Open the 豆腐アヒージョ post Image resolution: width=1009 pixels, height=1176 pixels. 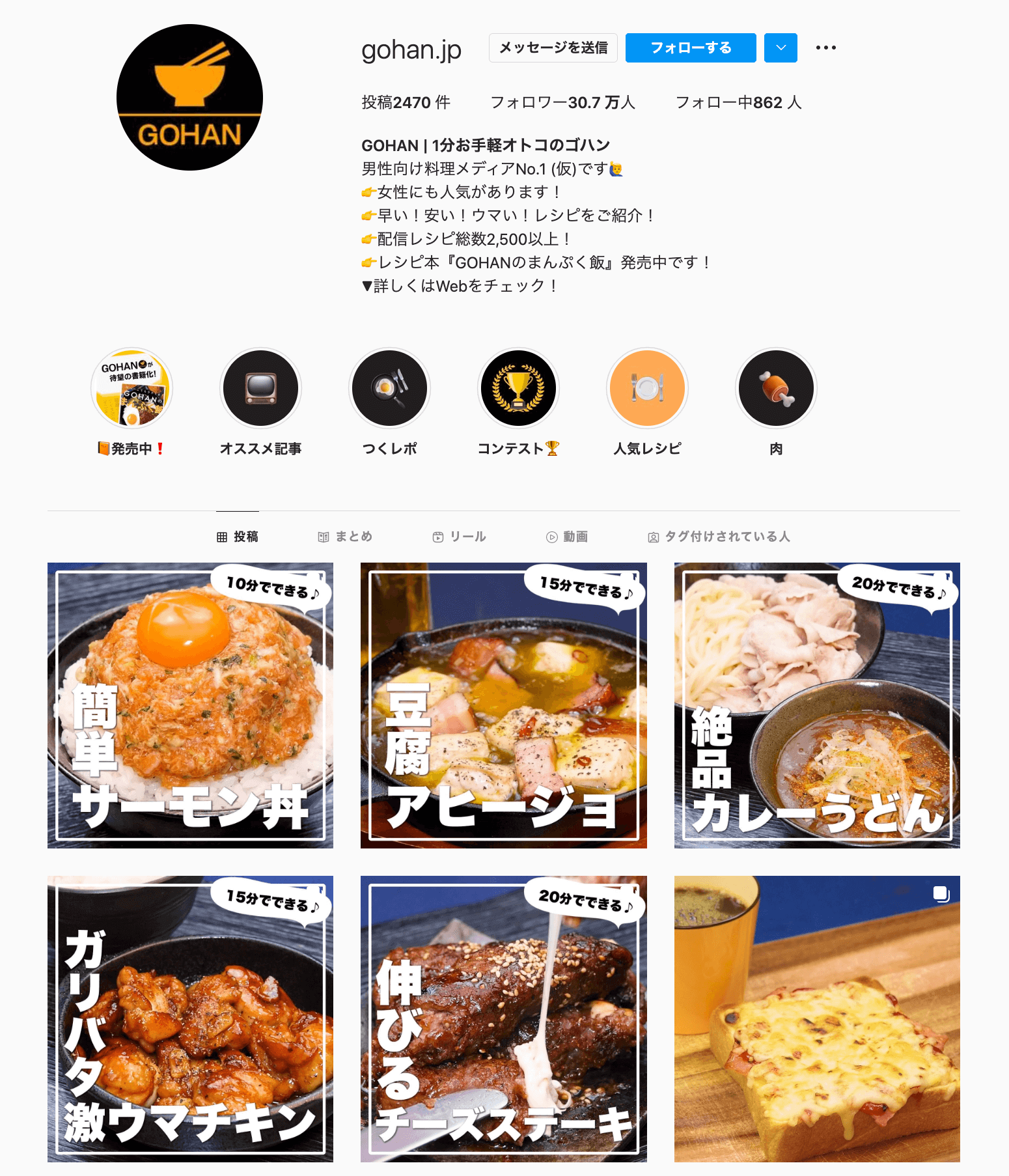[x=503, y=705]
